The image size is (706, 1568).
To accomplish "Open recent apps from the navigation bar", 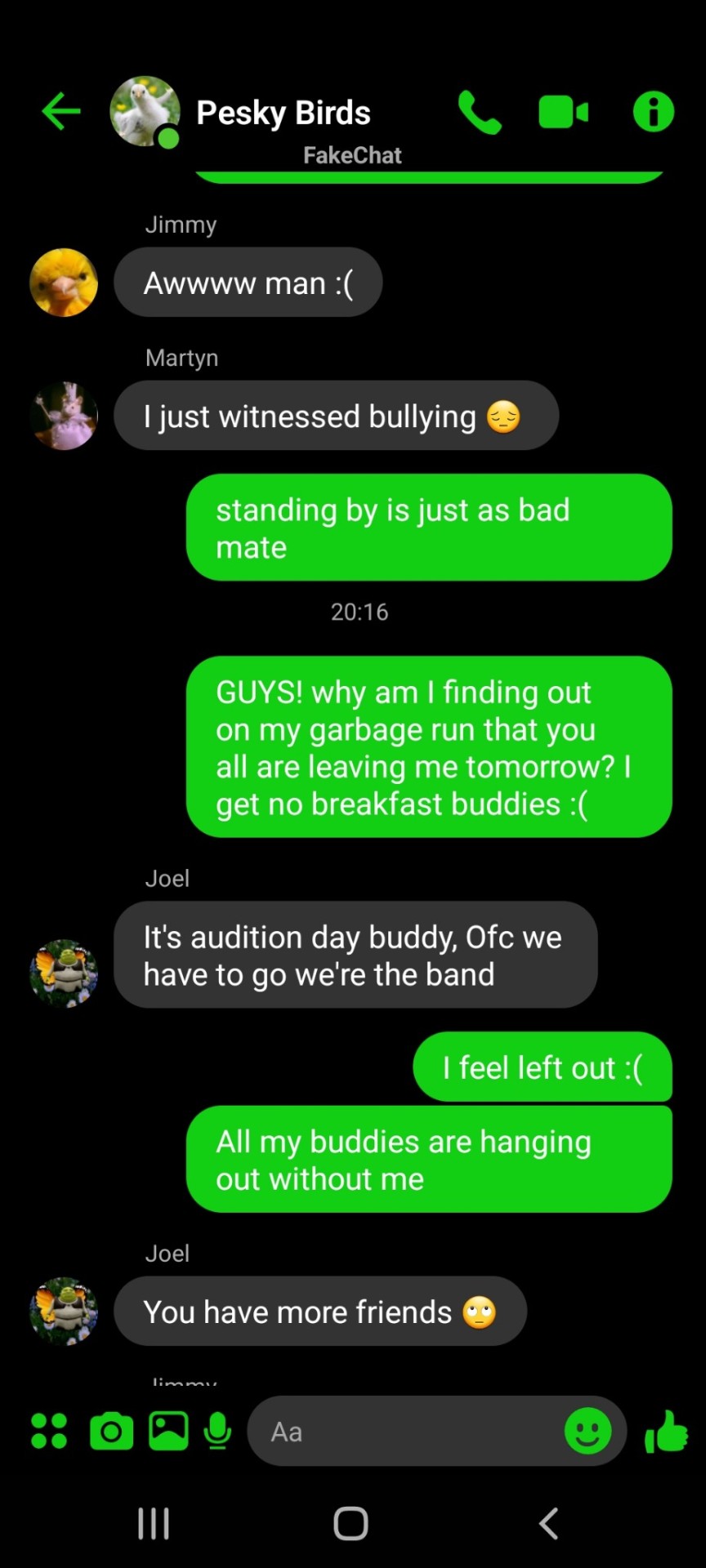I will coord(154,1523).
